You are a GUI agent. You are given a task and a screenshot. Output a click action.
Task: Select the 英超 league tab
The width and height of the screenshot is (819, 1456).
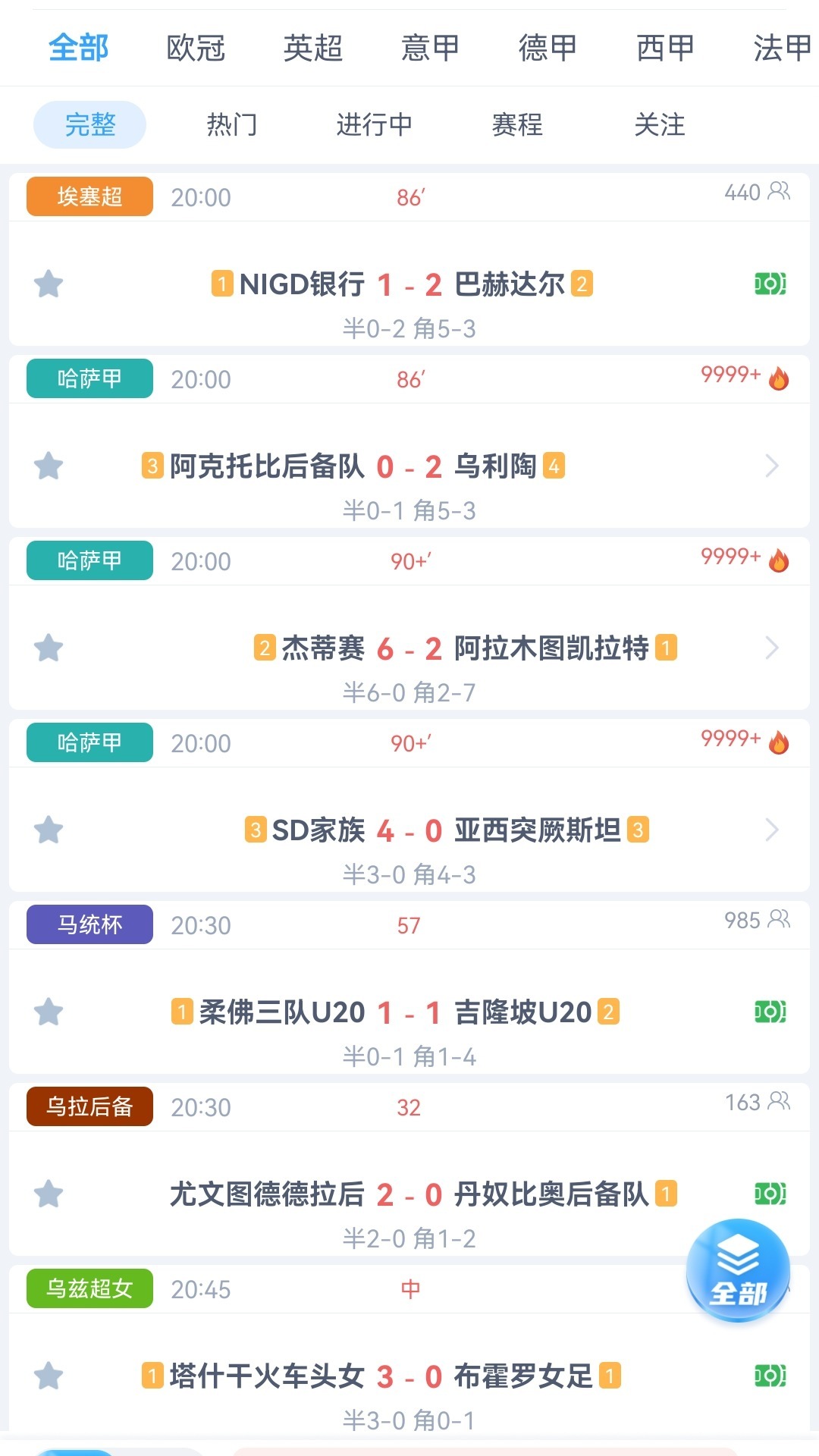click(313, 48)
